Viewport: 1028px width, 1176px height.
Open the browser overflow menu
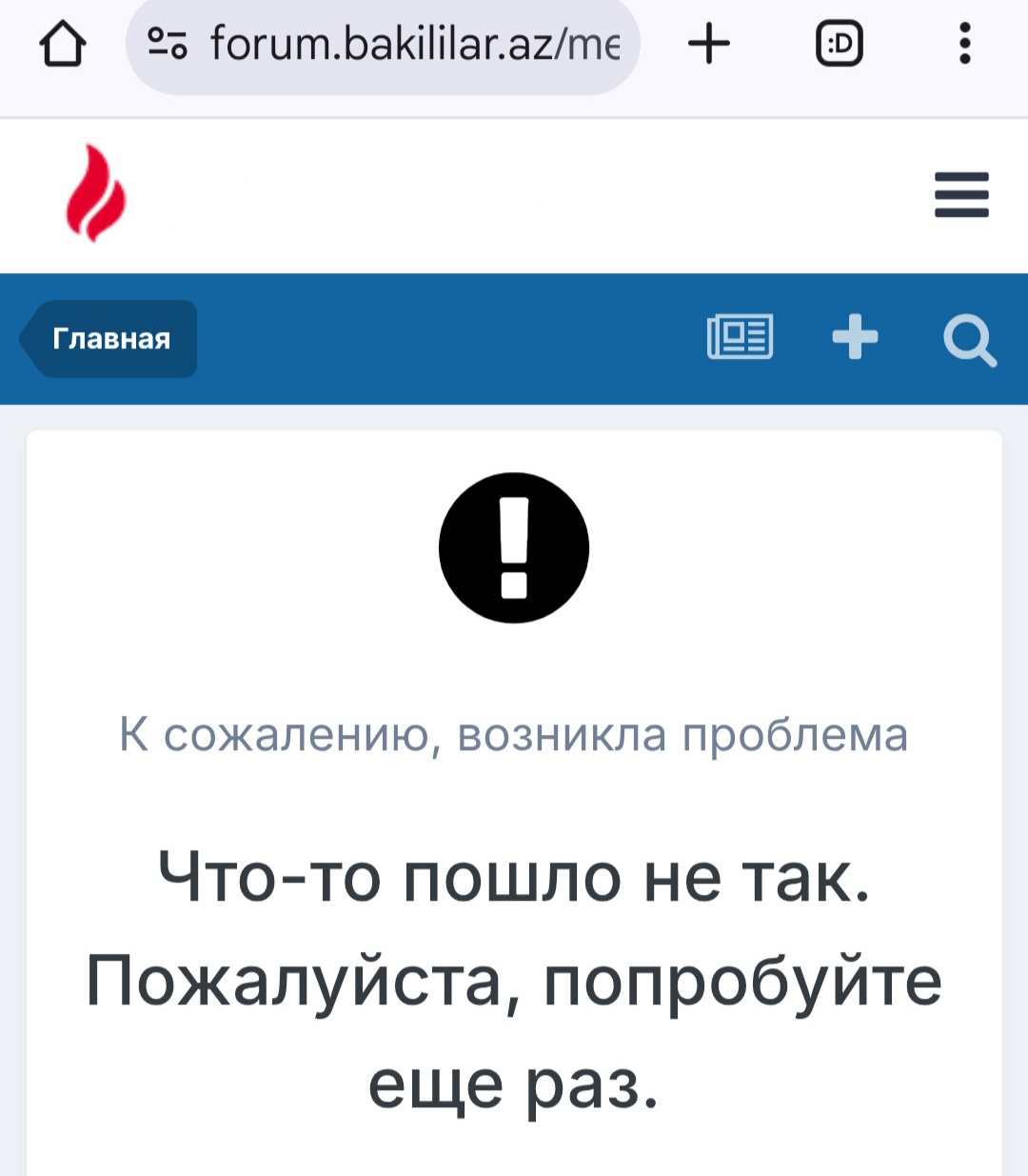click(964, 44)
